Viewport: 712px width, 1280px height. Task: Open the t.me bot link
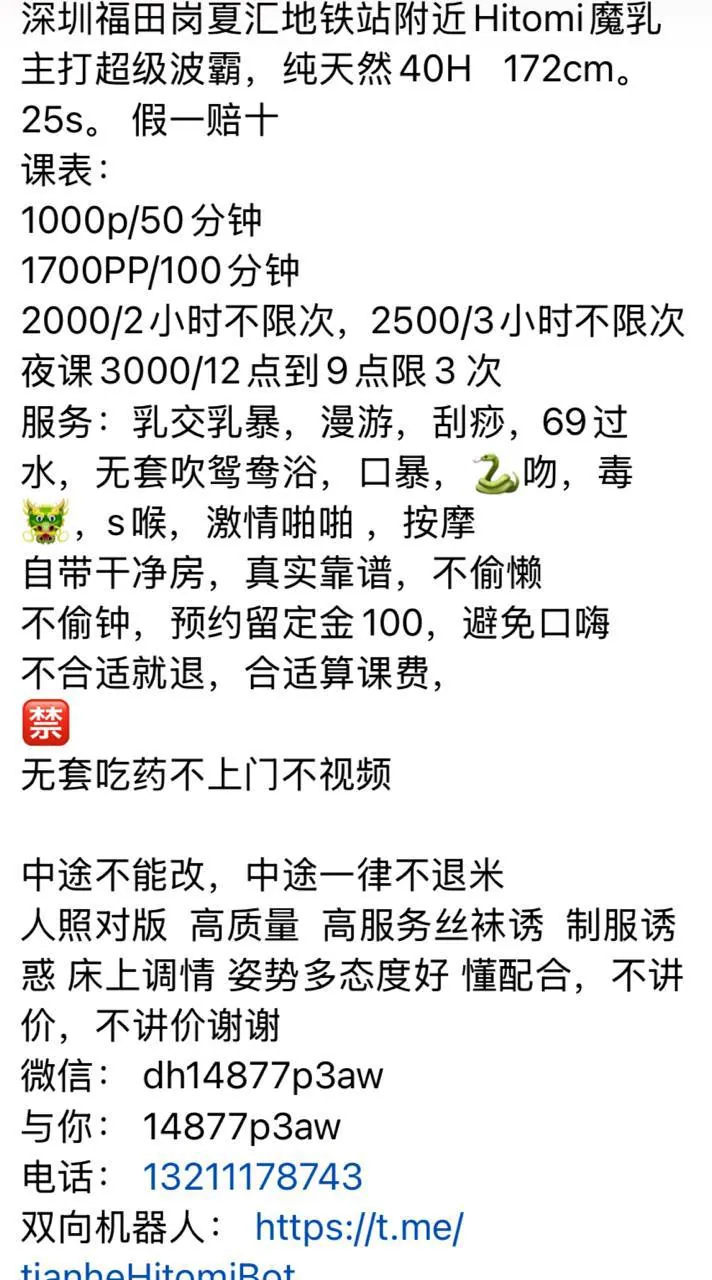click(x=359, y=1226)
